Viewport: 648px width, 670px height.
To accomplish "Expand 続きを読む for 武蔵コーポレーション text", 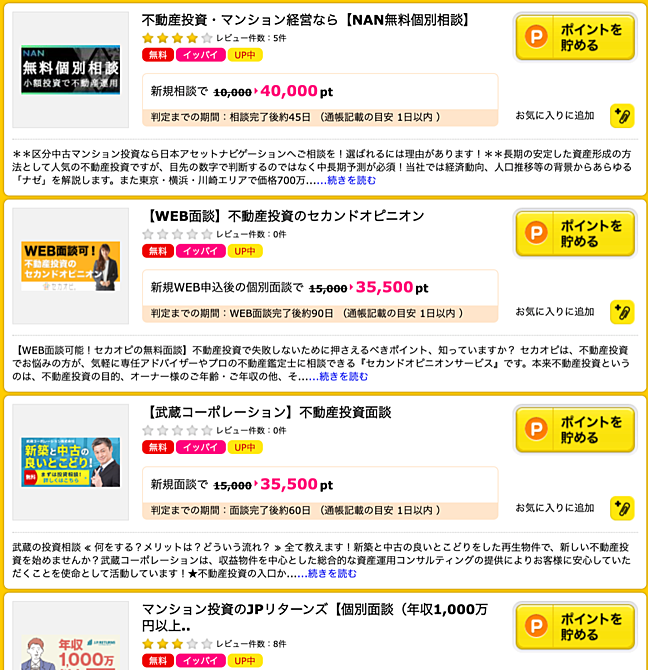I will (x=331, y=574).
